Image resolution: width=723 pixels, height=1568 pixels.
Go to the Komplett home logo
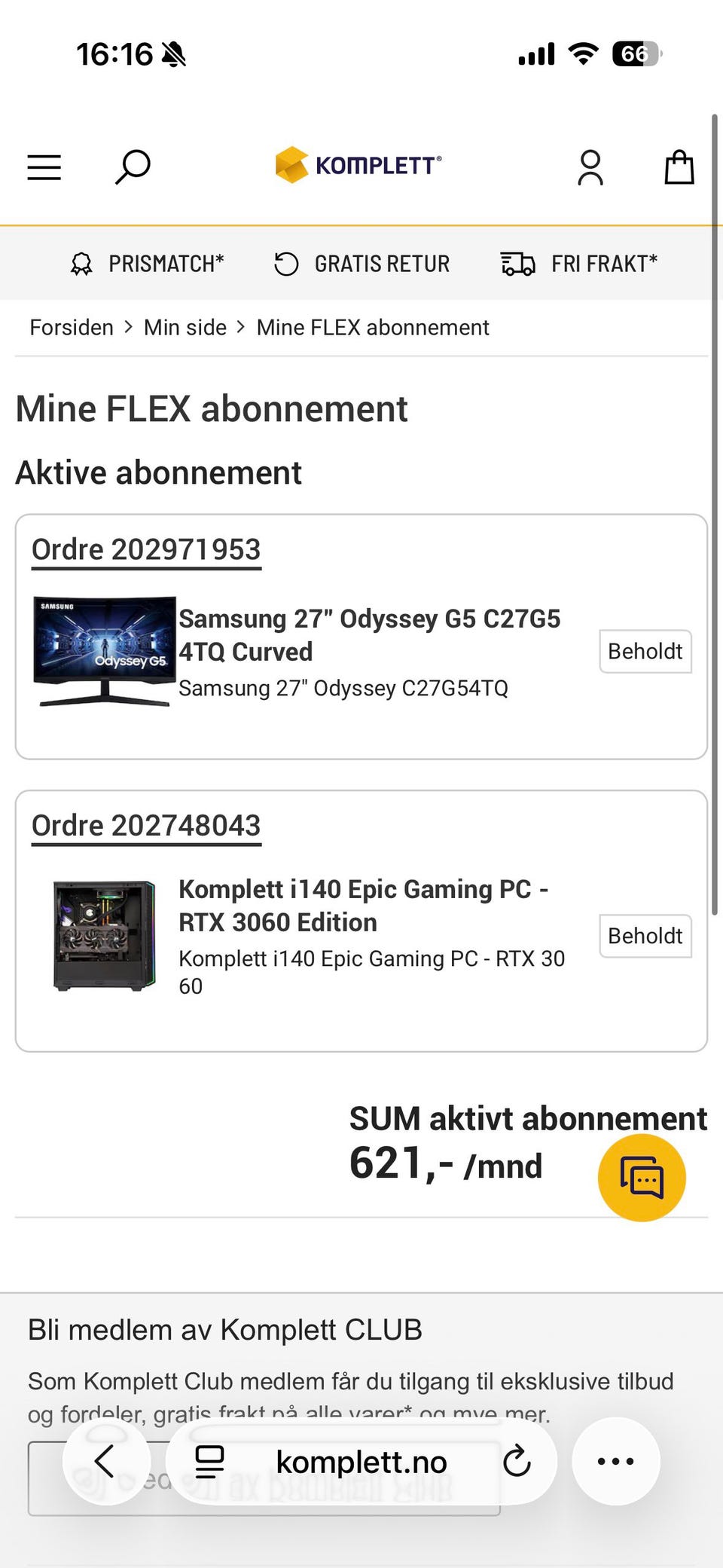tap(358, 165)
